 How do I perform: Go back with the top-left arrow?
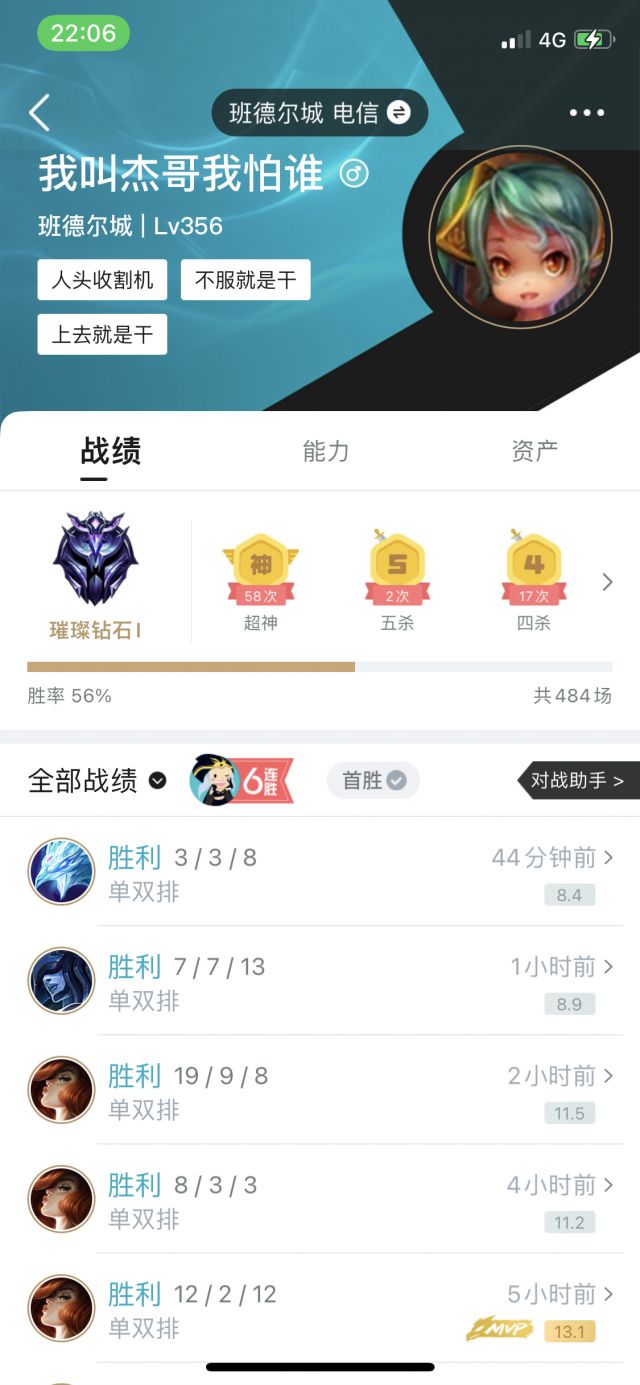[39, 113]
